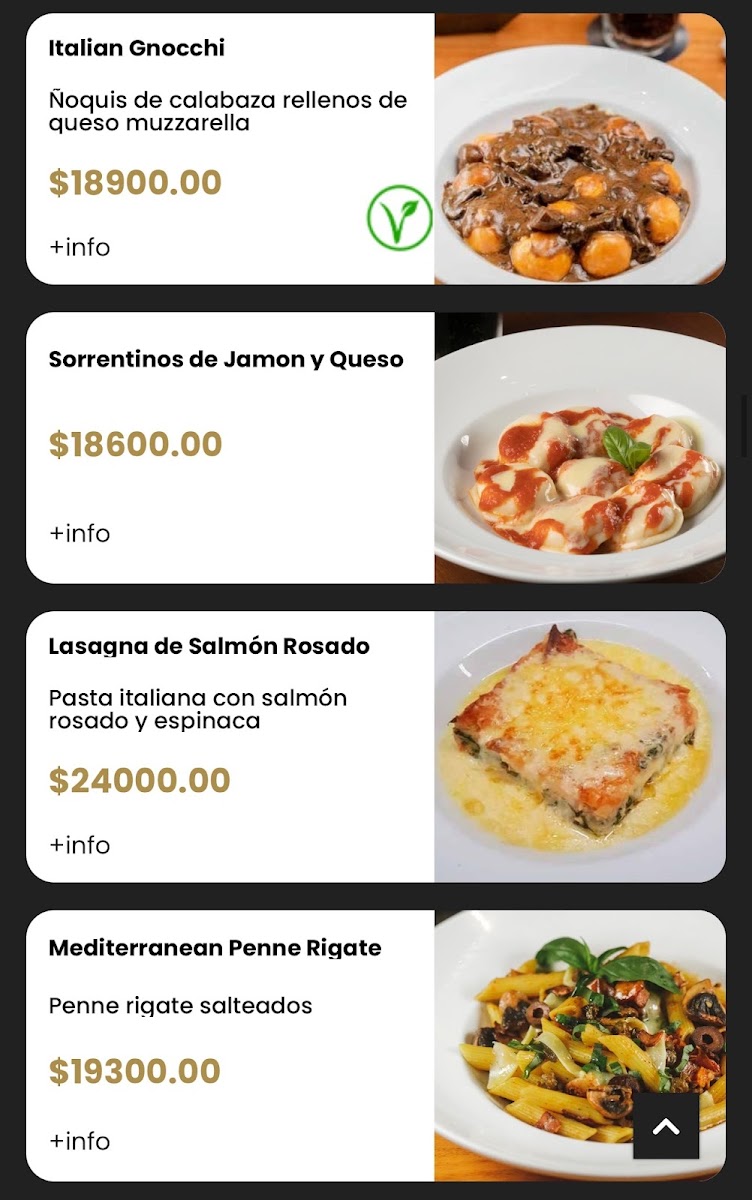Open the Sorrentinos de Jamon y Queso photo
The image size is (752, 1200).
[580, 448]
